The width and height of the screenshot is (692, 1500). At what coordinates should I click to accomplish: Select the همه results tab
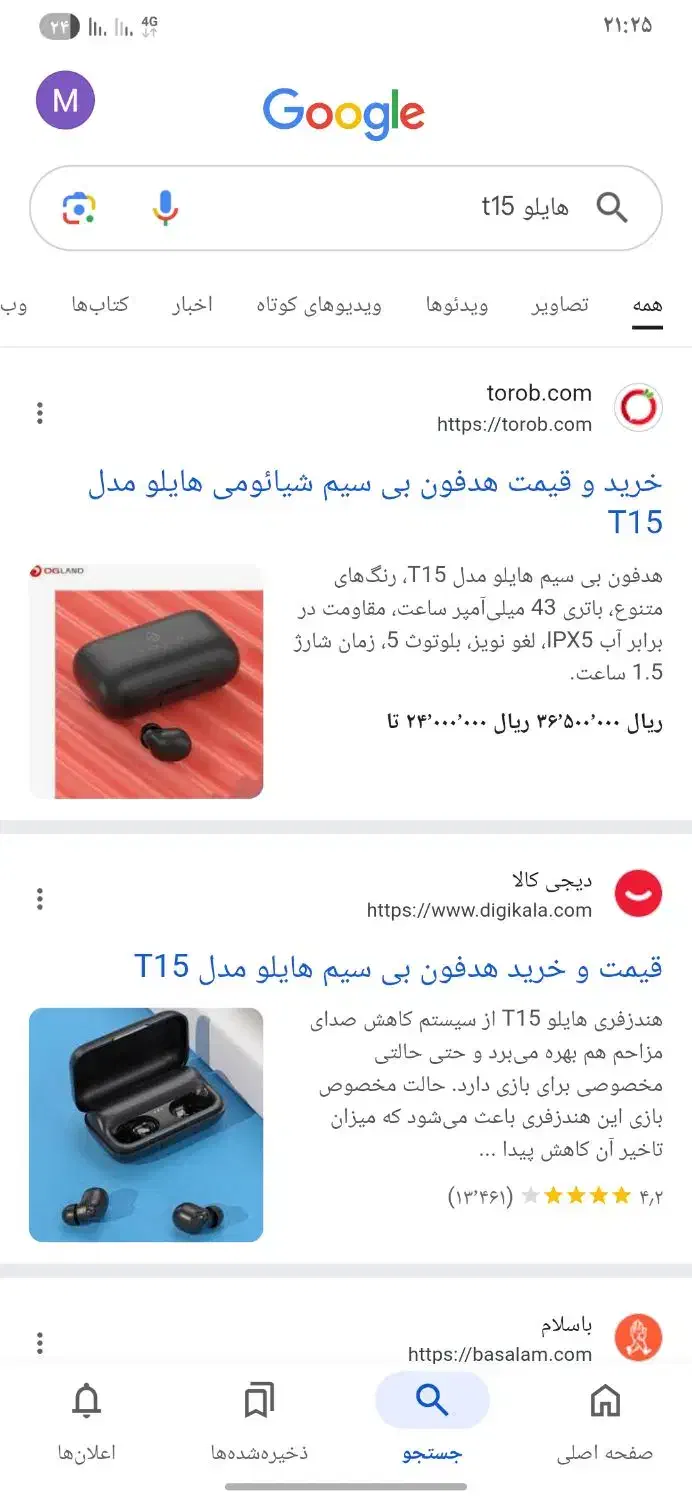[647, 305]
